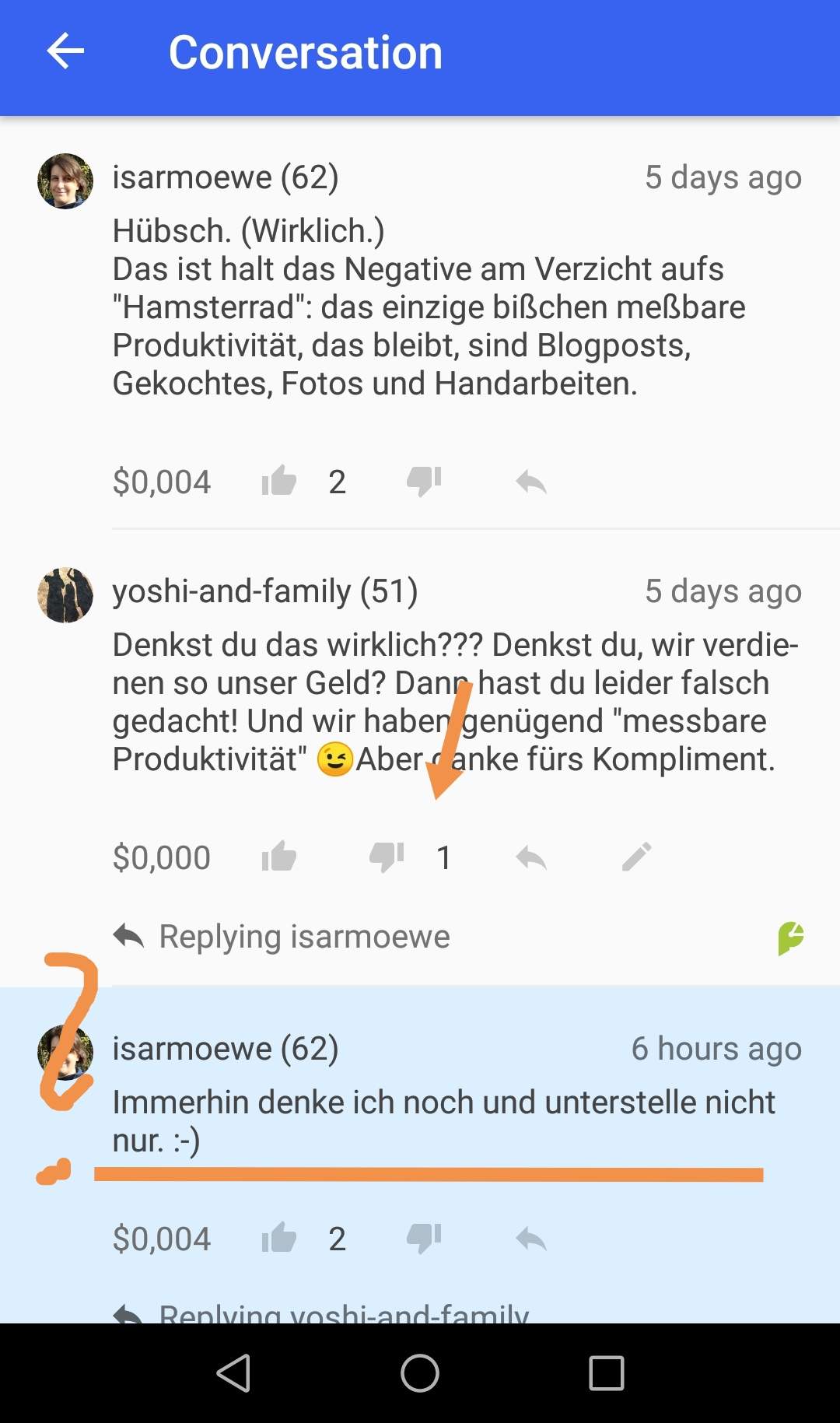
Task: Open yoshi-and-family's profile avatar
Action: 65,595
